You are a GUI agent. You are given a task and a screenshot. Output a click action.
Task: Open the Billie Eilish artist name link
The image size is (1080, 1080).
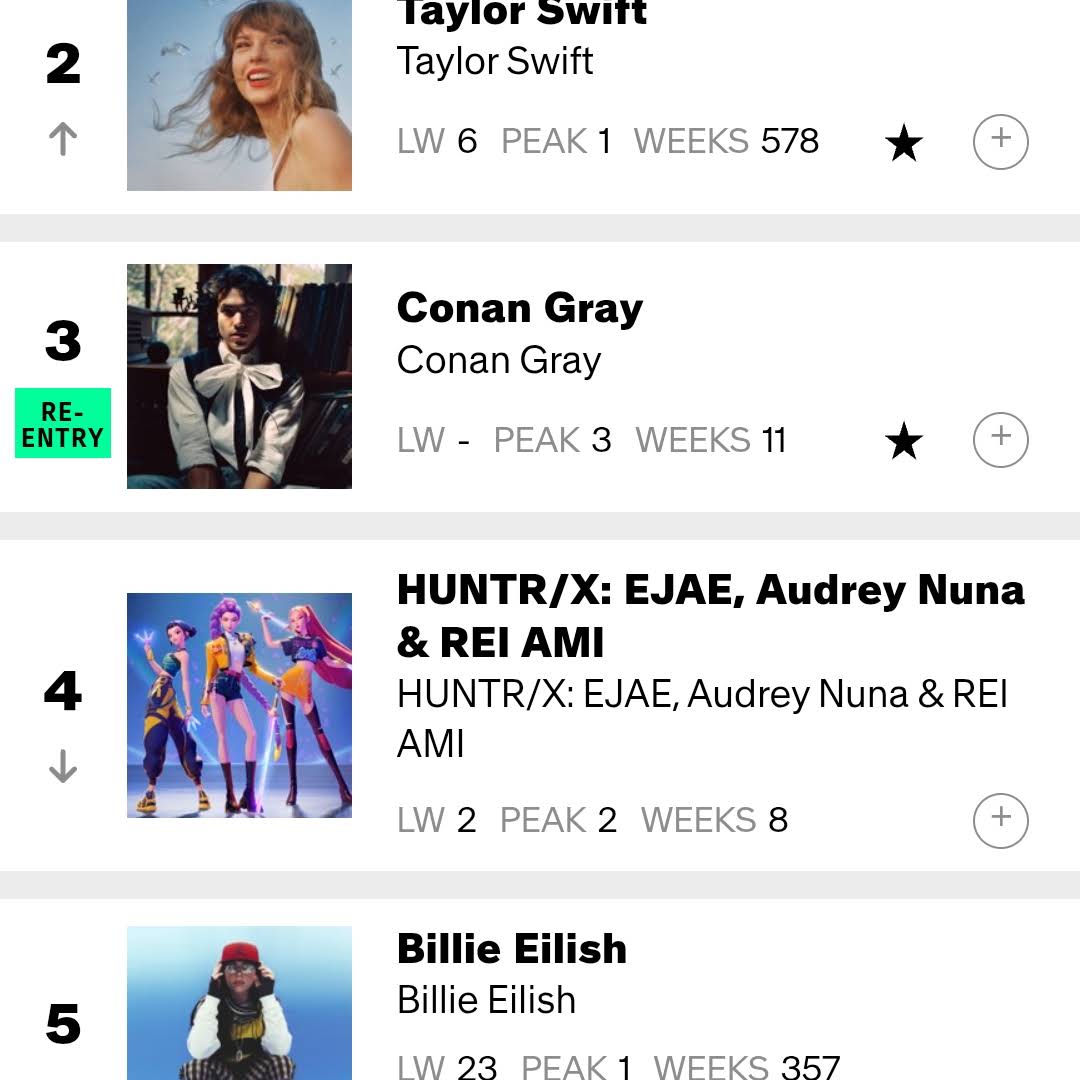click(x=486, y=1000)
